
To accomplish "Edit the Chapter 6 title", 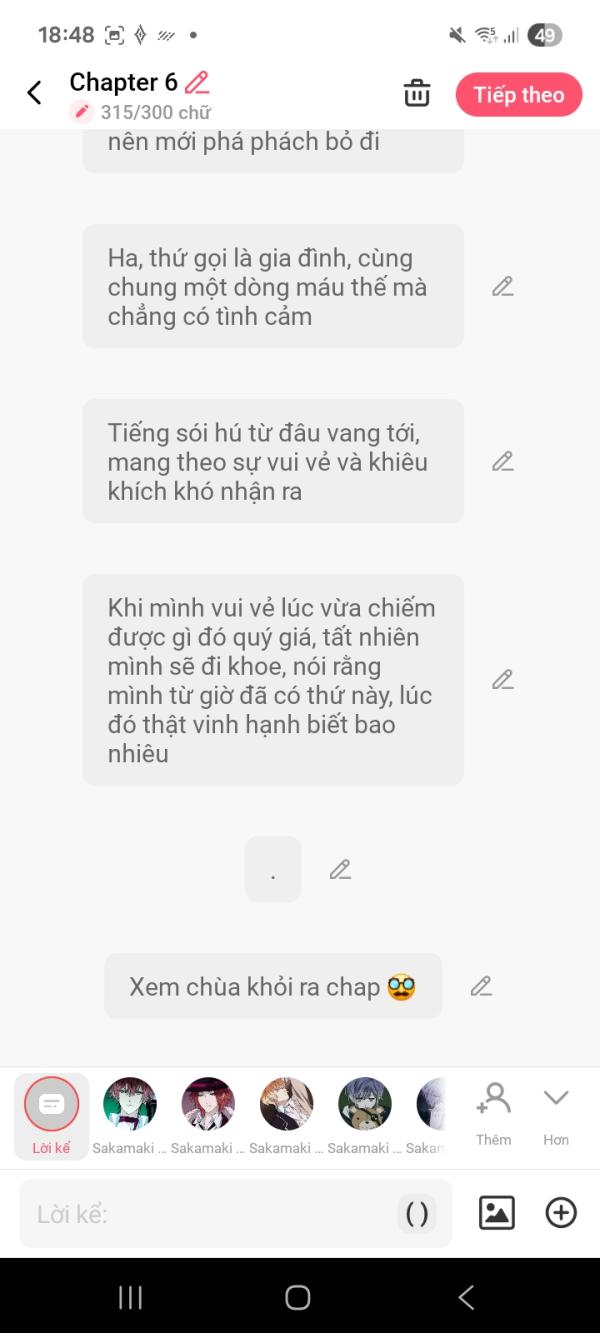I will [x=198, y=82].
